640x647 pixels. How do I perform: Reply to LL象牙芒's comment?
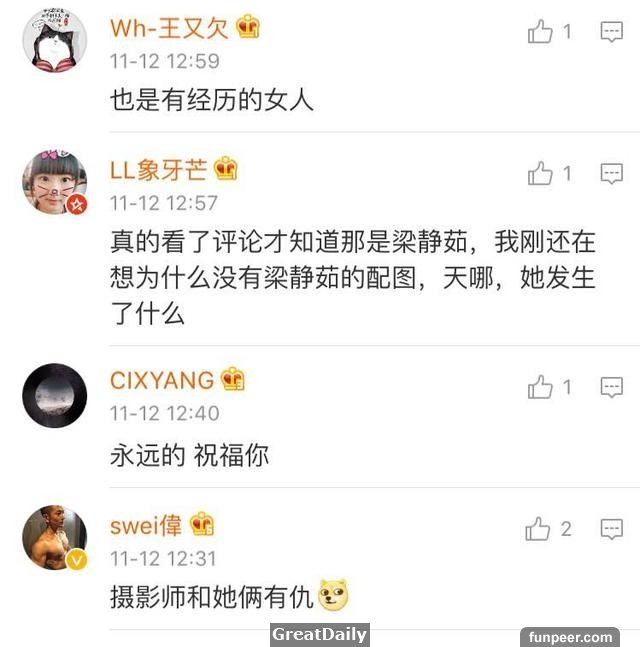[x=612, y=174]
